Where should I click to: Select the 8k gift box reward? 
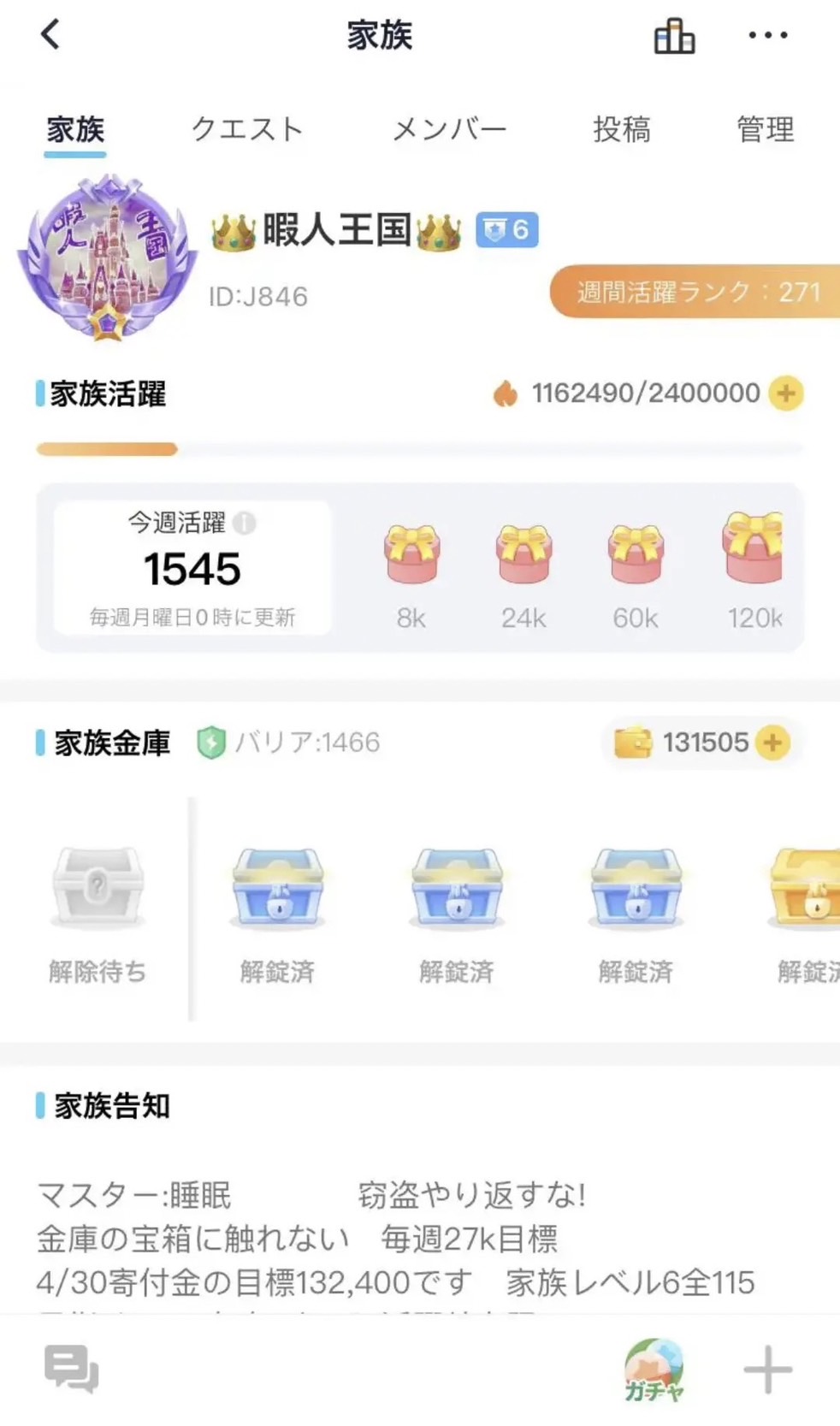[x=411, y=556]
